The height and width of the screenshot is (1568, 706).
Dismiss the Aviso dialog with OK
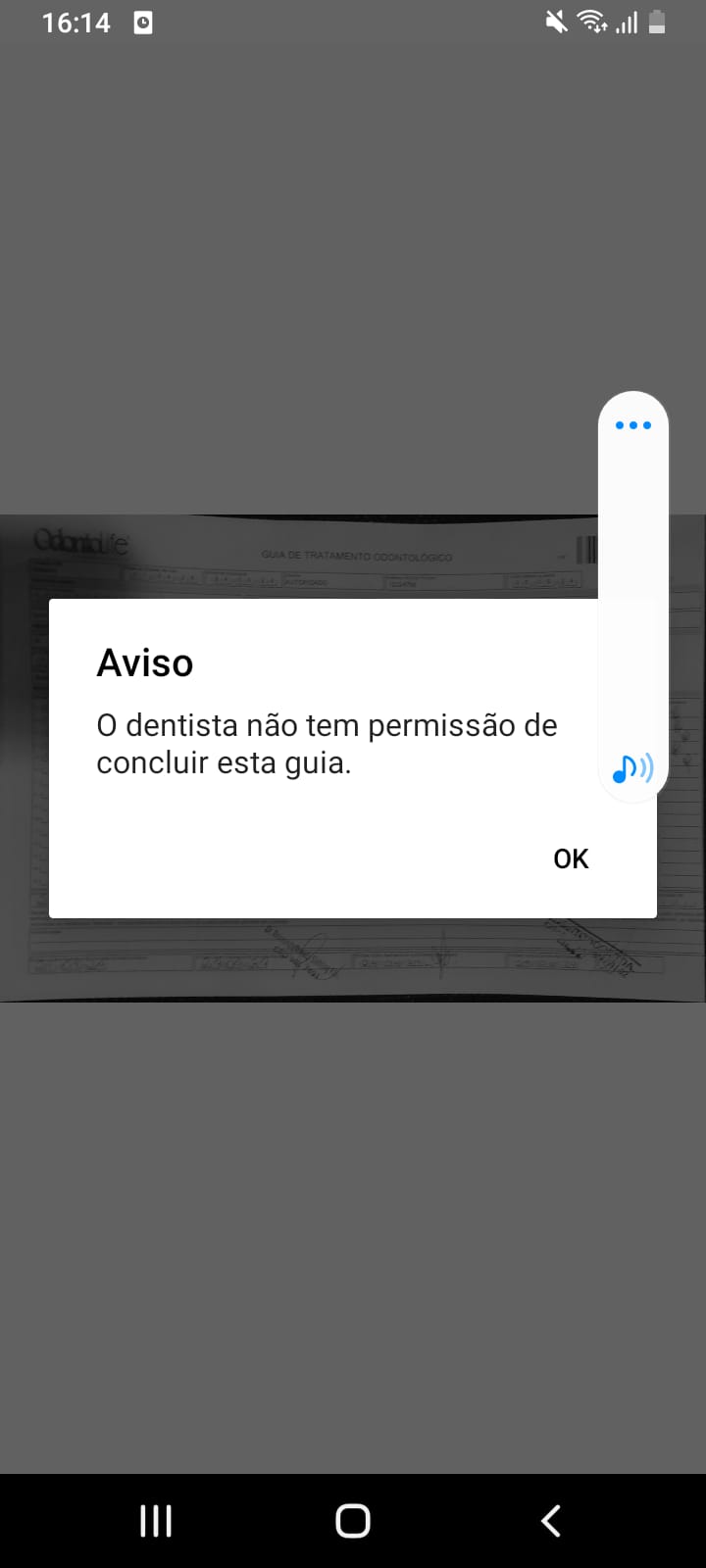[x=571, y=858]
